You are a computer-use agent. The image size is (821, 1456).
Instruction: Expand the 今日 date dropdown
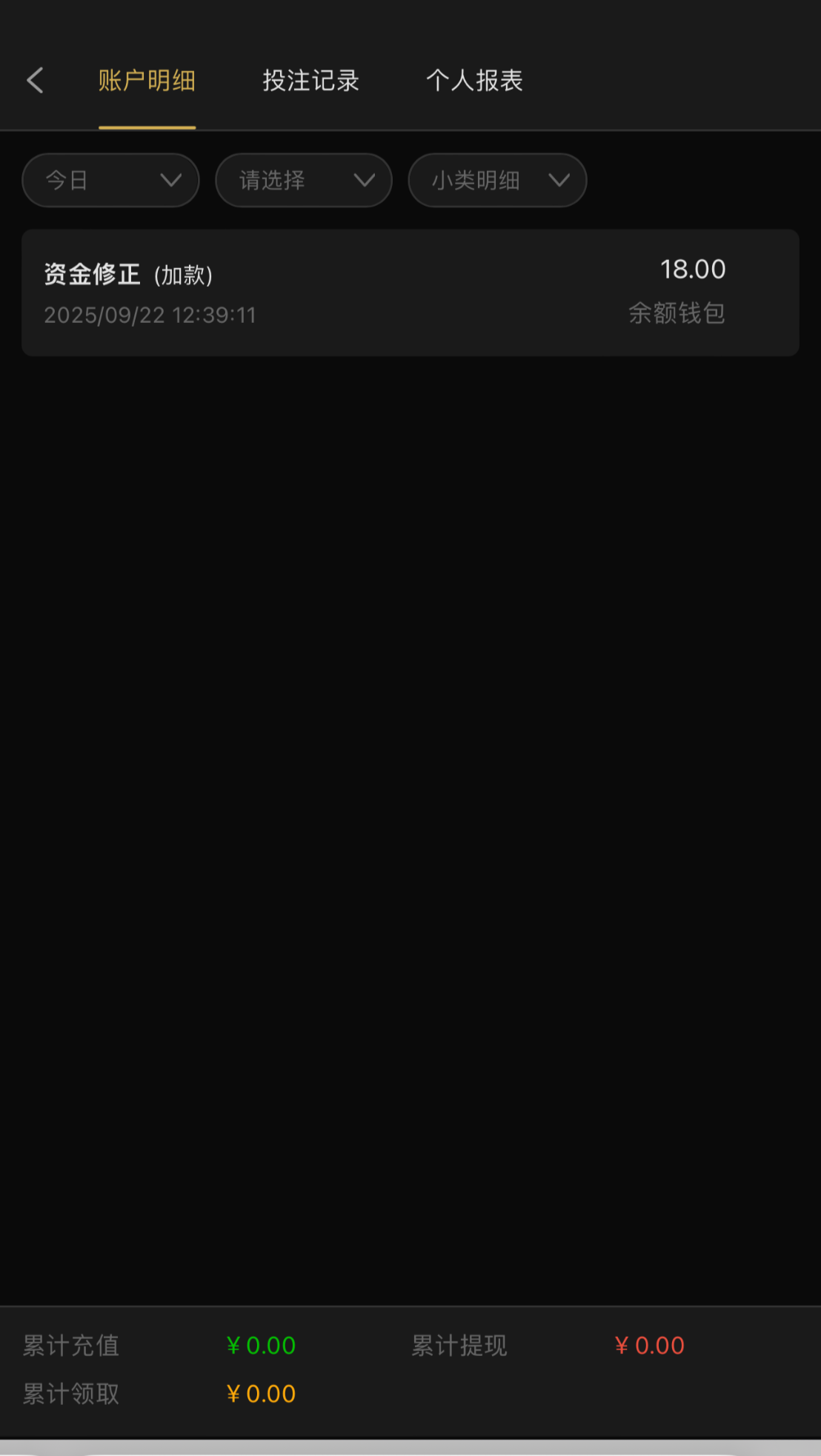coord(111,180)
